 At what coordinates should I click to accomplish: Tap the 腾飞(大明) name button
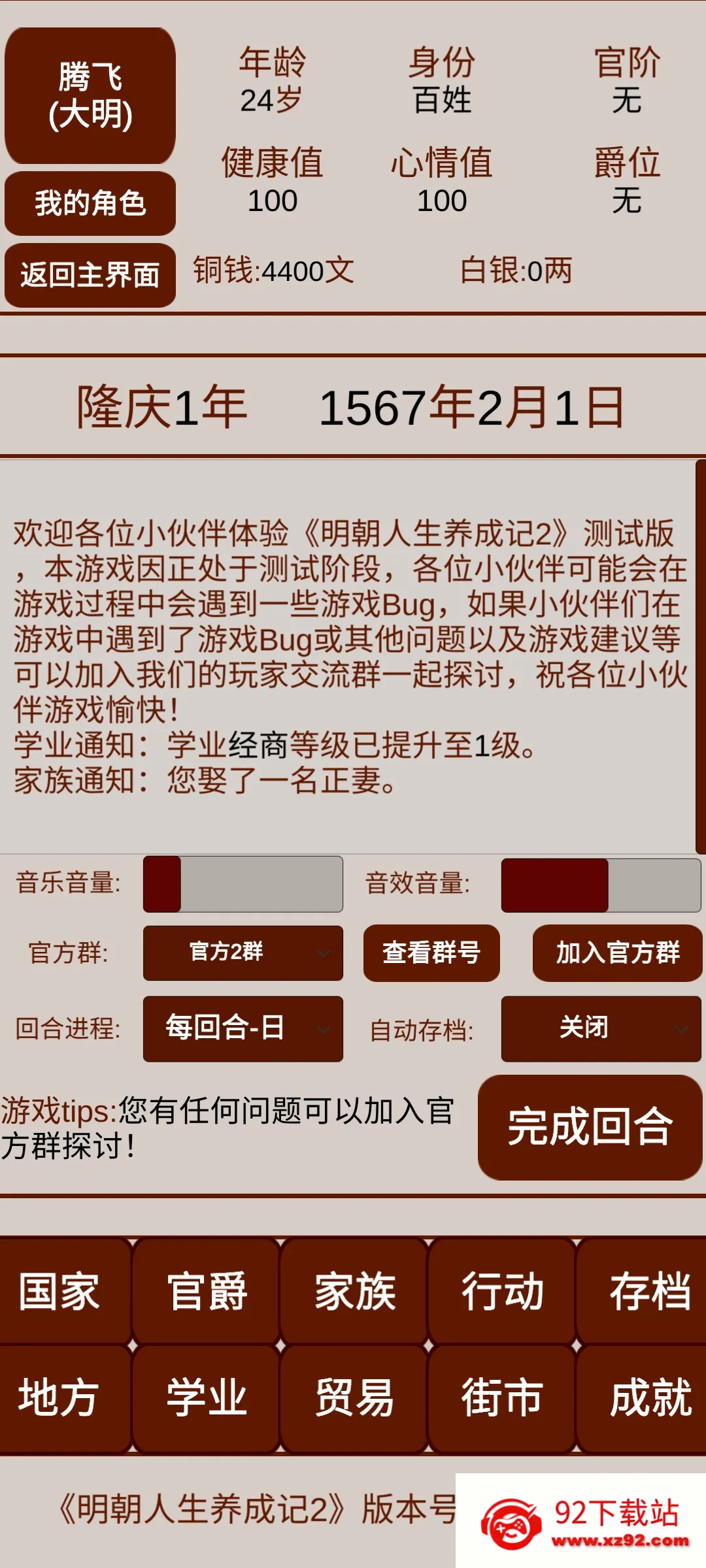90,95
